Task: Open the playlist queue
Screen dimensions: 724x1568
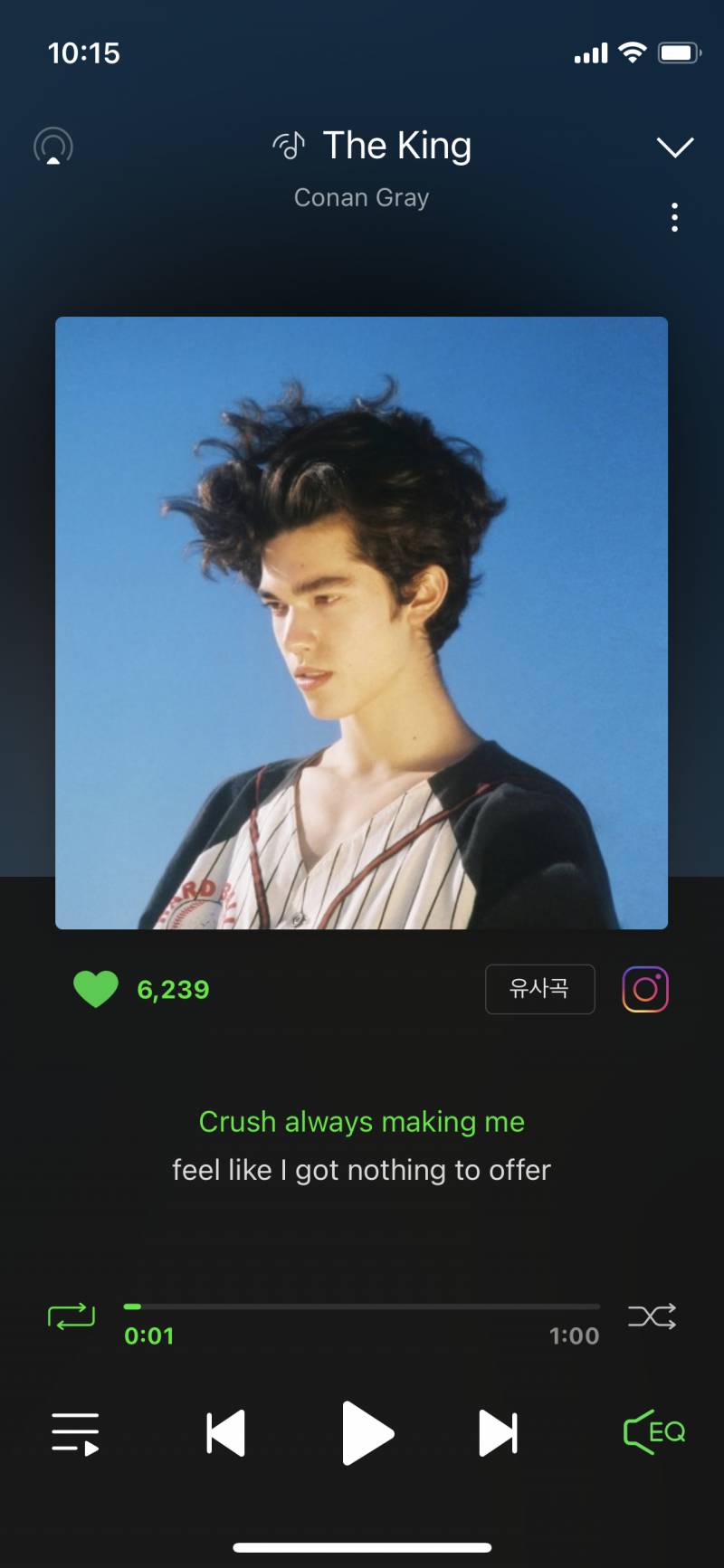Action: pos(75,1434)
